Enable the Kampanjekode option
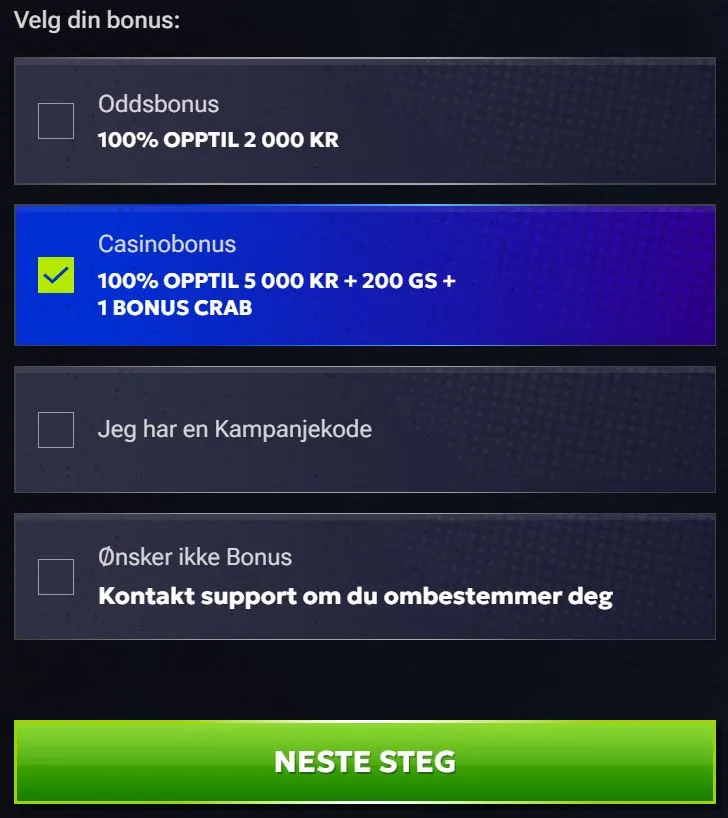 coord(55,430)
